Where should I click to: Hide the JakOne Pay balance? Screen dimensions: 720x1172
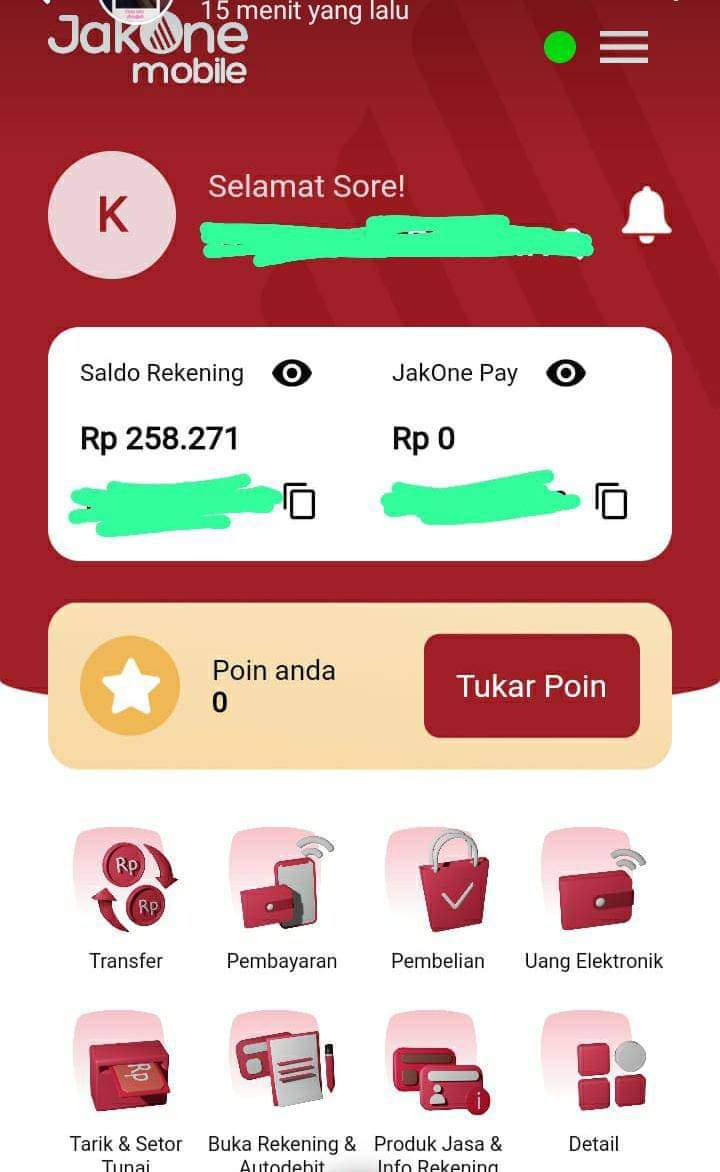tap(566, 372)
